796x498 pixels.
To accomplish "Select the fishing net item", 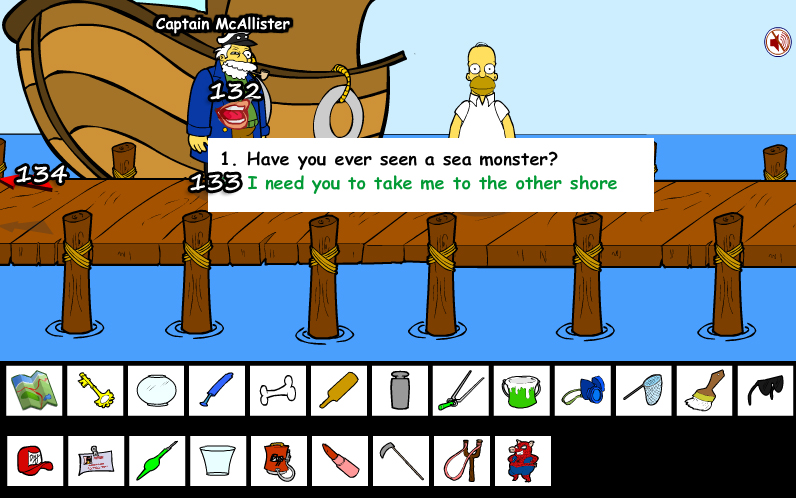I will coord(643,390).
